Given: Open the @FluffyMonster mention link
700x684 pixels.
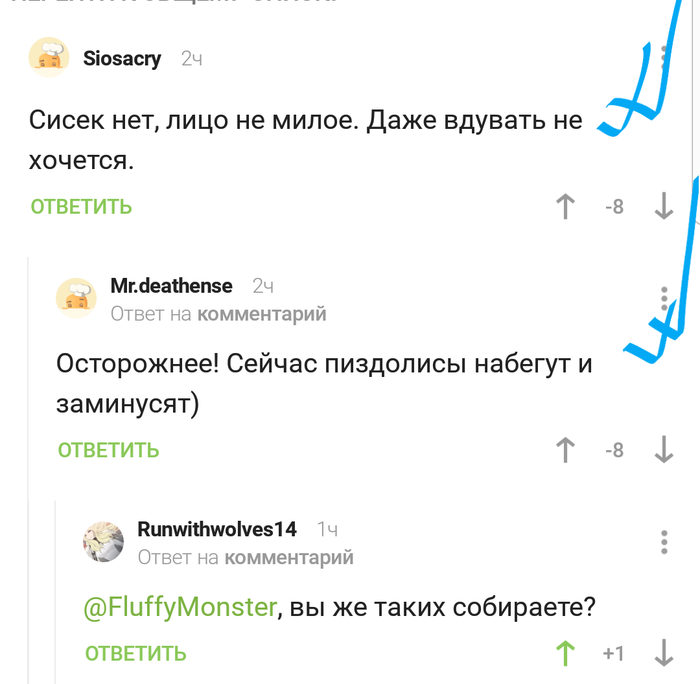Looking at the screenshot, I should pos(179,607).
